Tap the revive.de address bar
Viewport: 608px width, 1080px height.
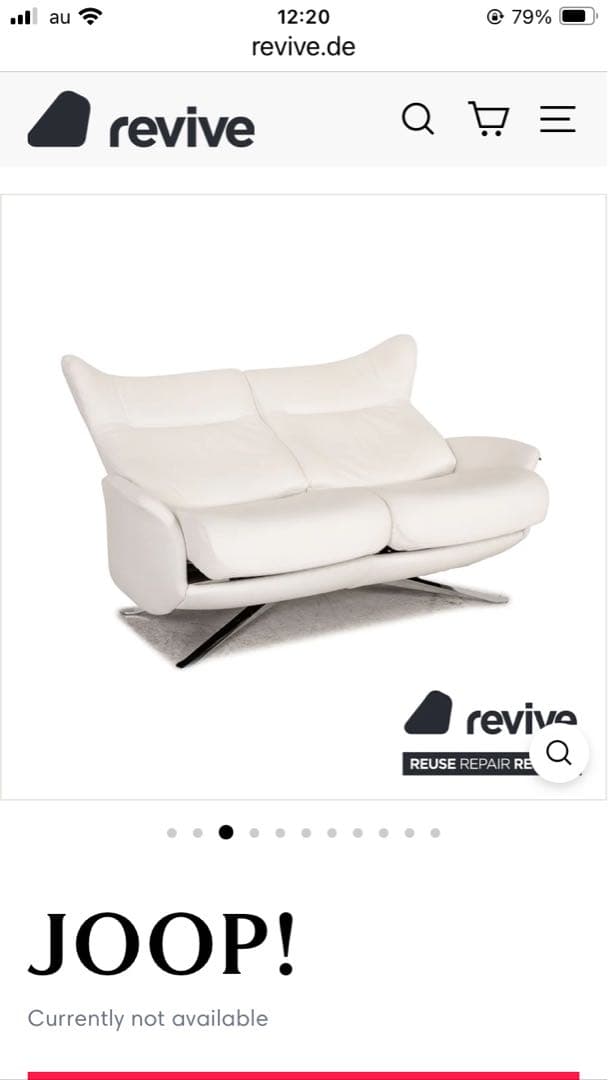coord(303,46)
